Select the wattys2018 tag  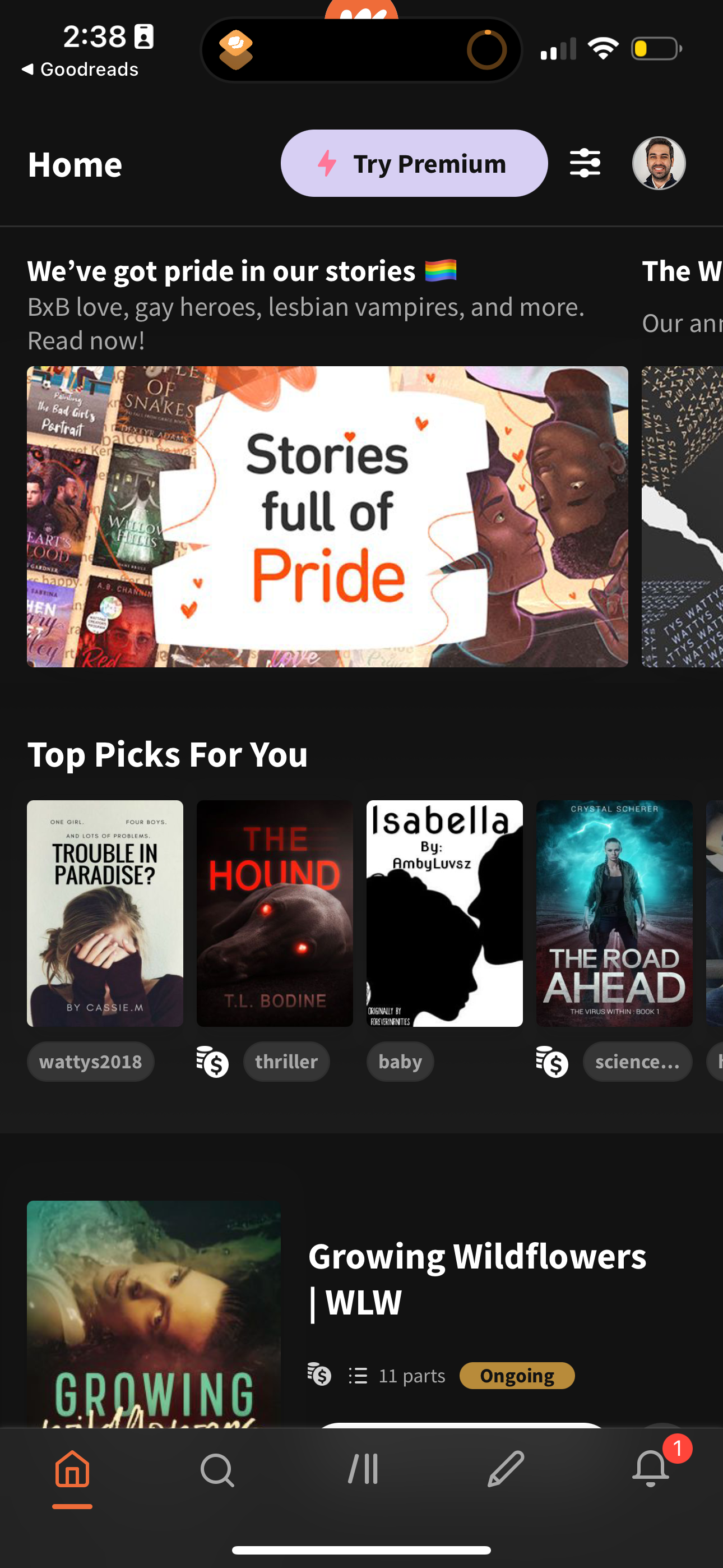click(x=90, y=1061)
